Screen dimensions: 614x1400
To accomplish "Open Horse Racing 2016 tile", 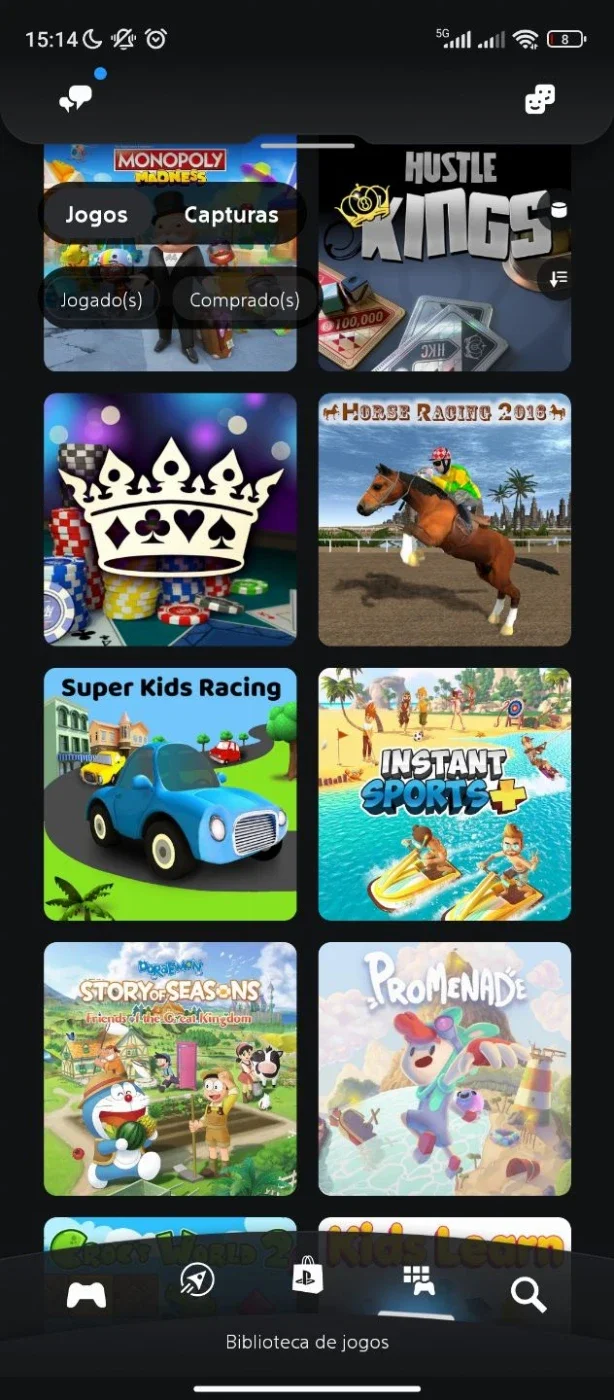I will pyautogui.click(x=444, y=519).
